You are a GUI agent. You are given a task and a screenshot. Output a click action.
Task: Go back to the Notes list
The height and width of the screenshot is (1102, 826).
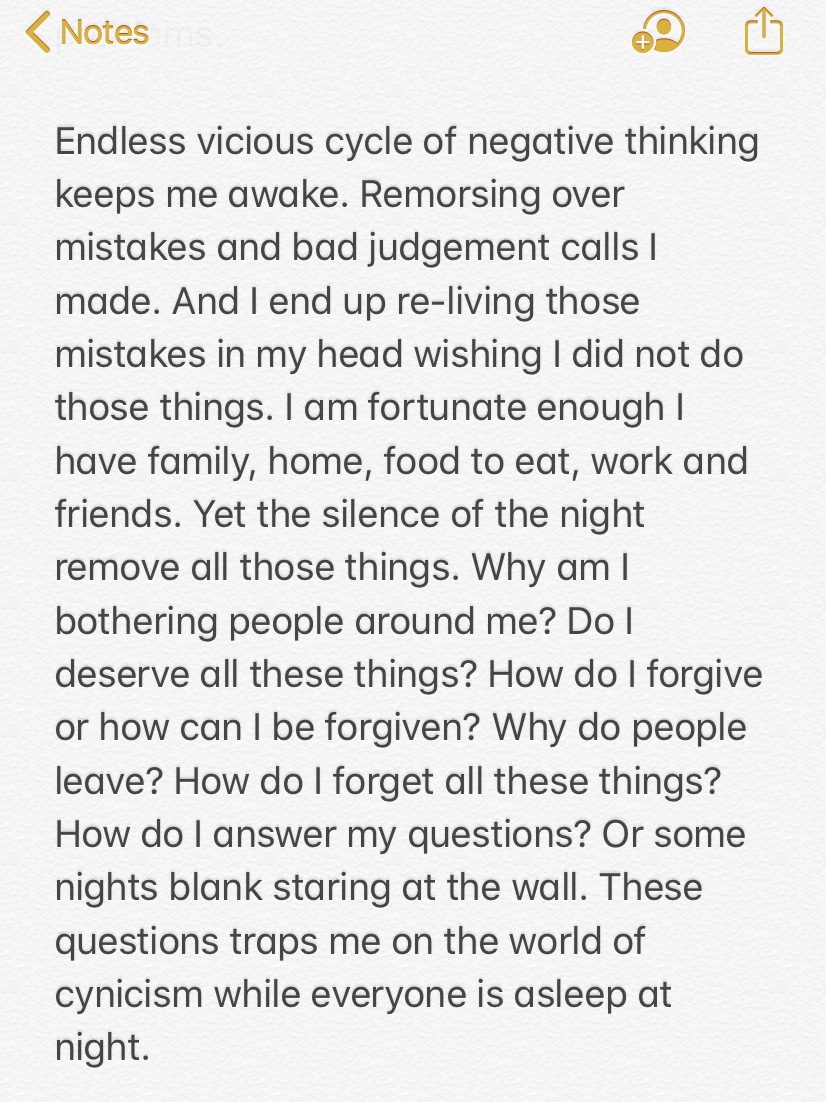click(x=87, y=32)
